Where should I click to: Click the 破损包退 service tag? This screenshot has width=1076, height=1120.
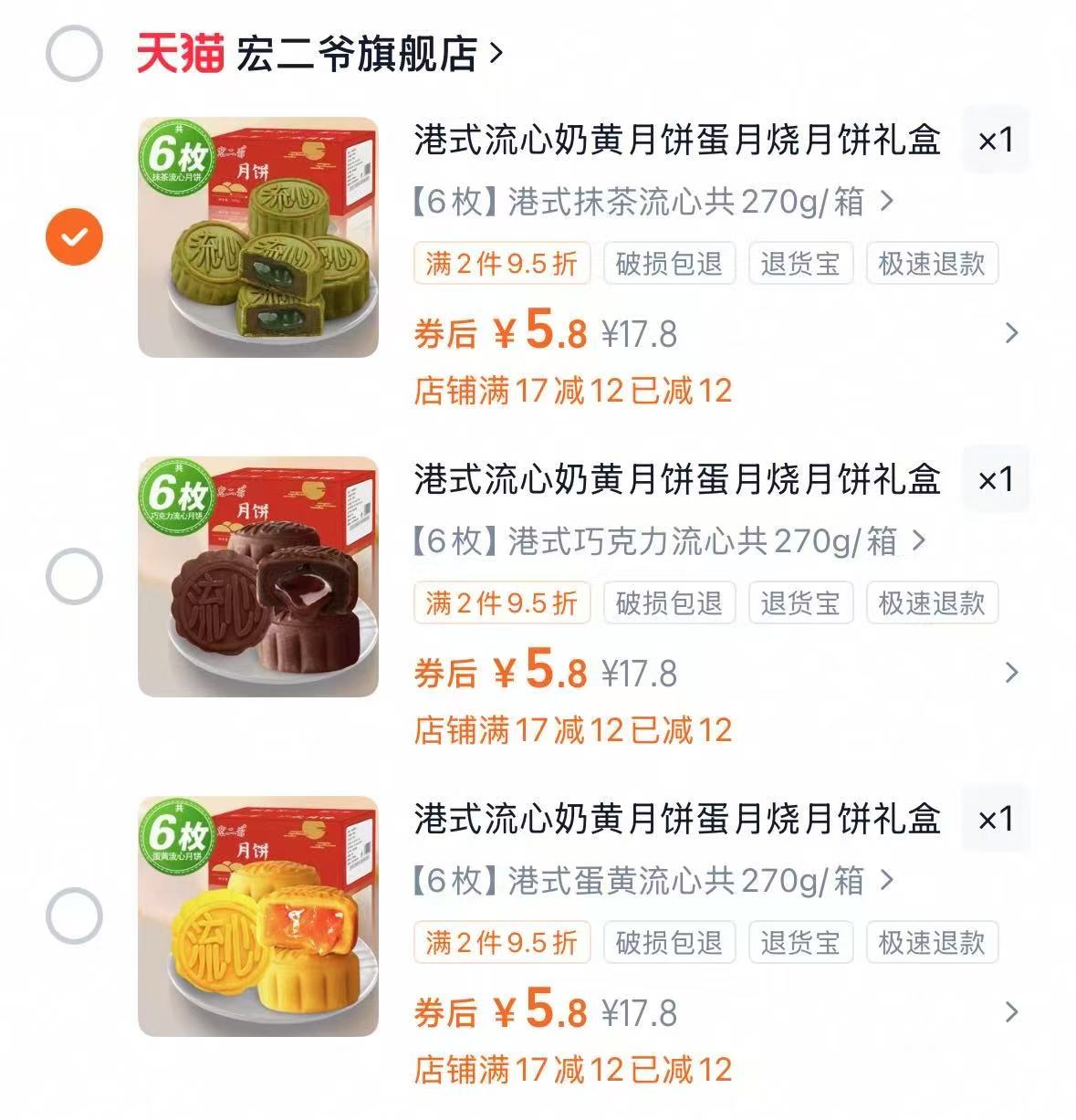click(668, 262)
